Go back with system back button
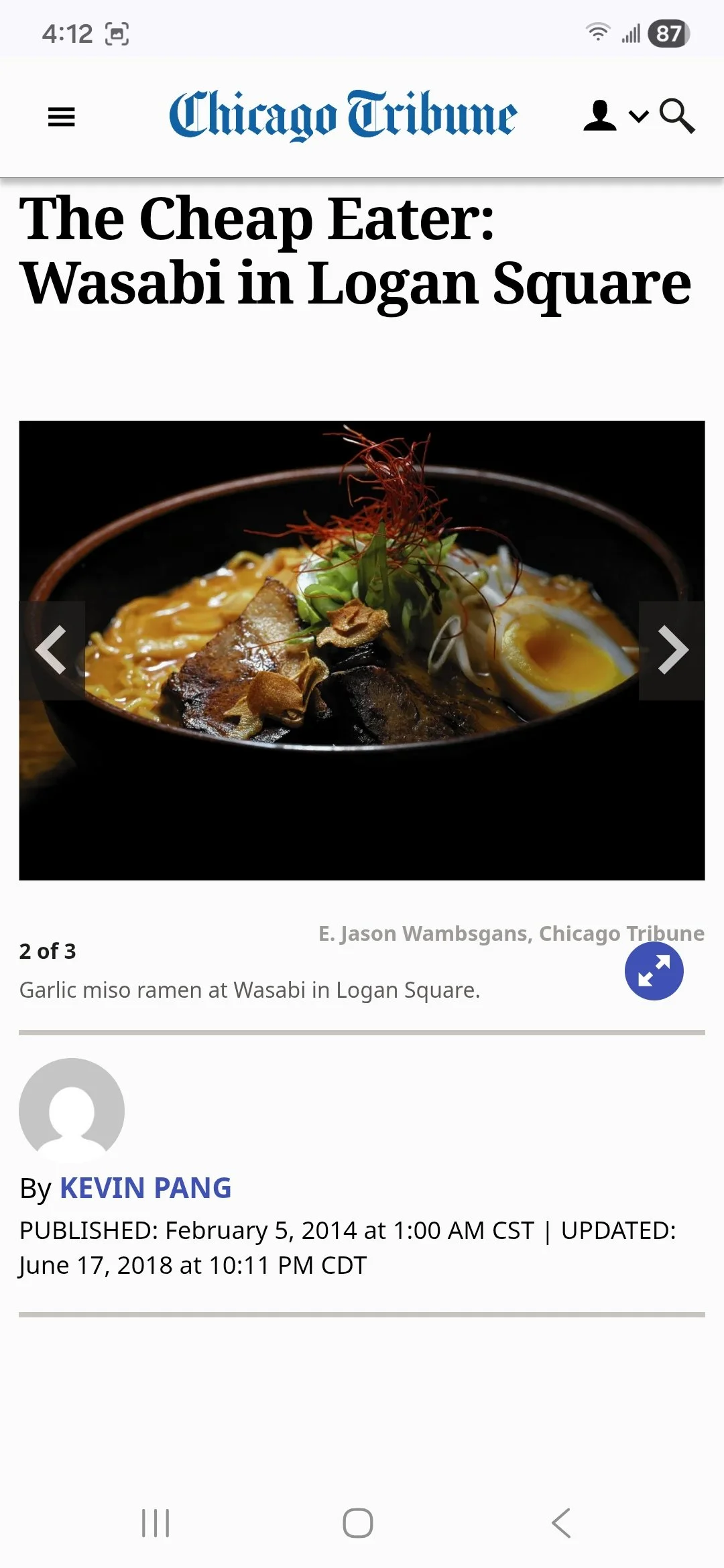This screenshot has width=724, height=1568. (561, 1523)
